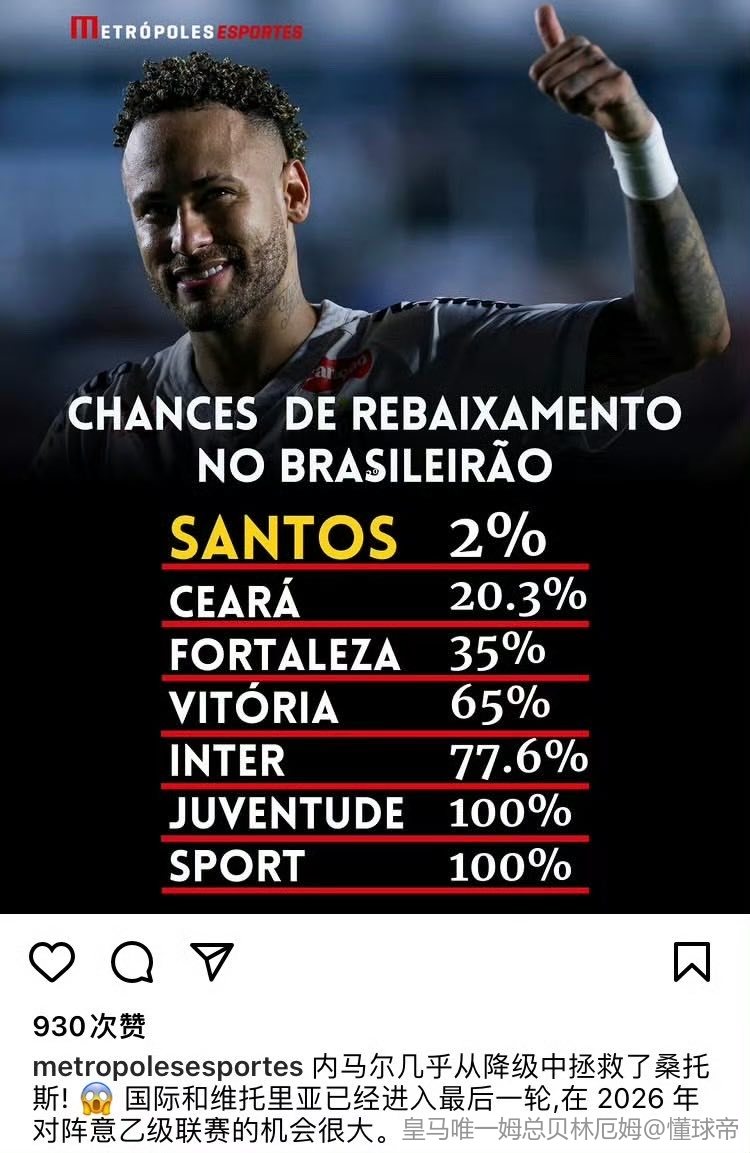Like the Metrópoles Esportes post
Viewport: 750px width, 1153px height.
(x=52, y=962)
